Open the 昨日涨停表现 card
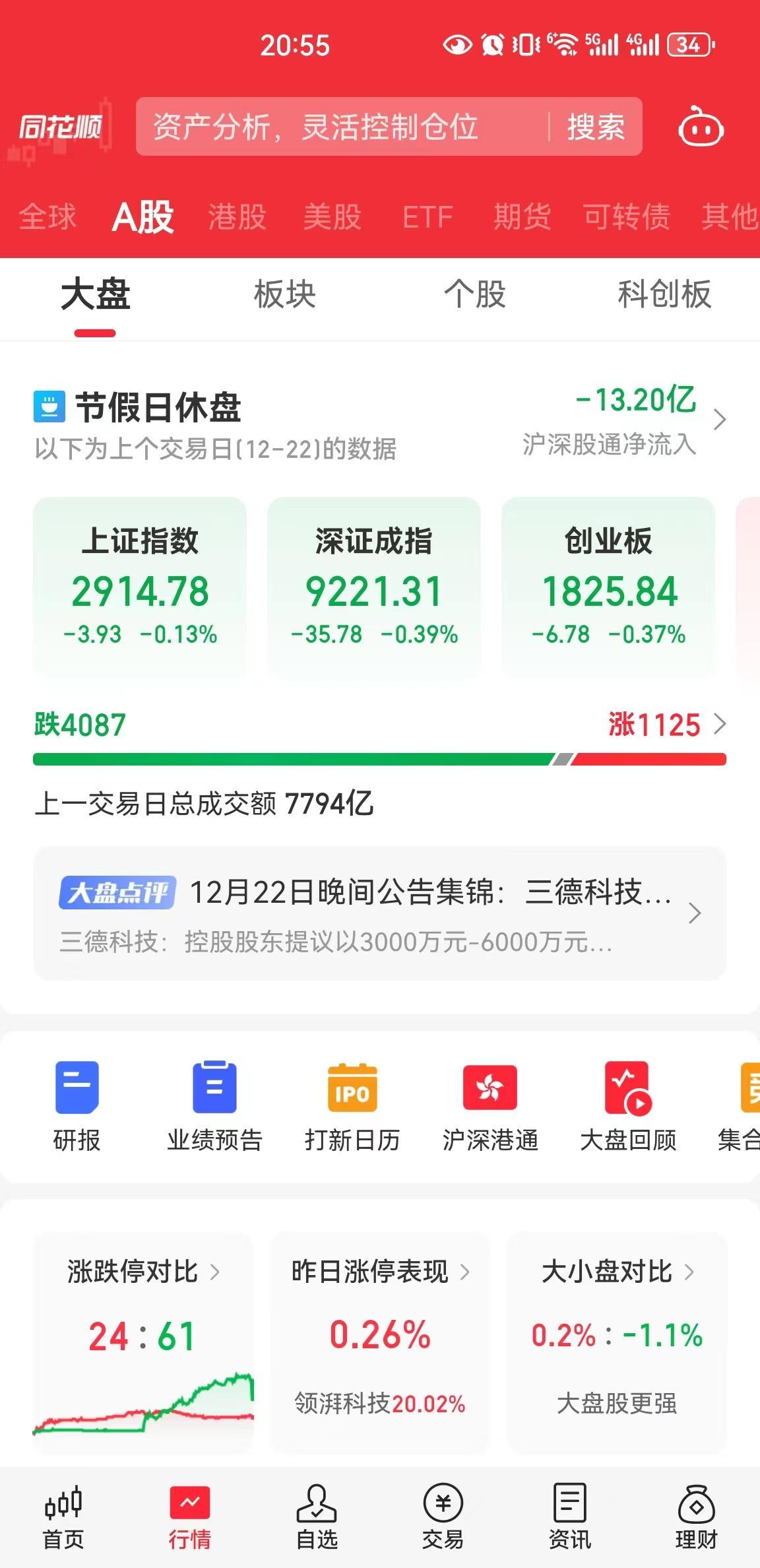Image resolution: width=760 pixels, height=1568 pixels. pyautogui.click(x=380, y=1342)
